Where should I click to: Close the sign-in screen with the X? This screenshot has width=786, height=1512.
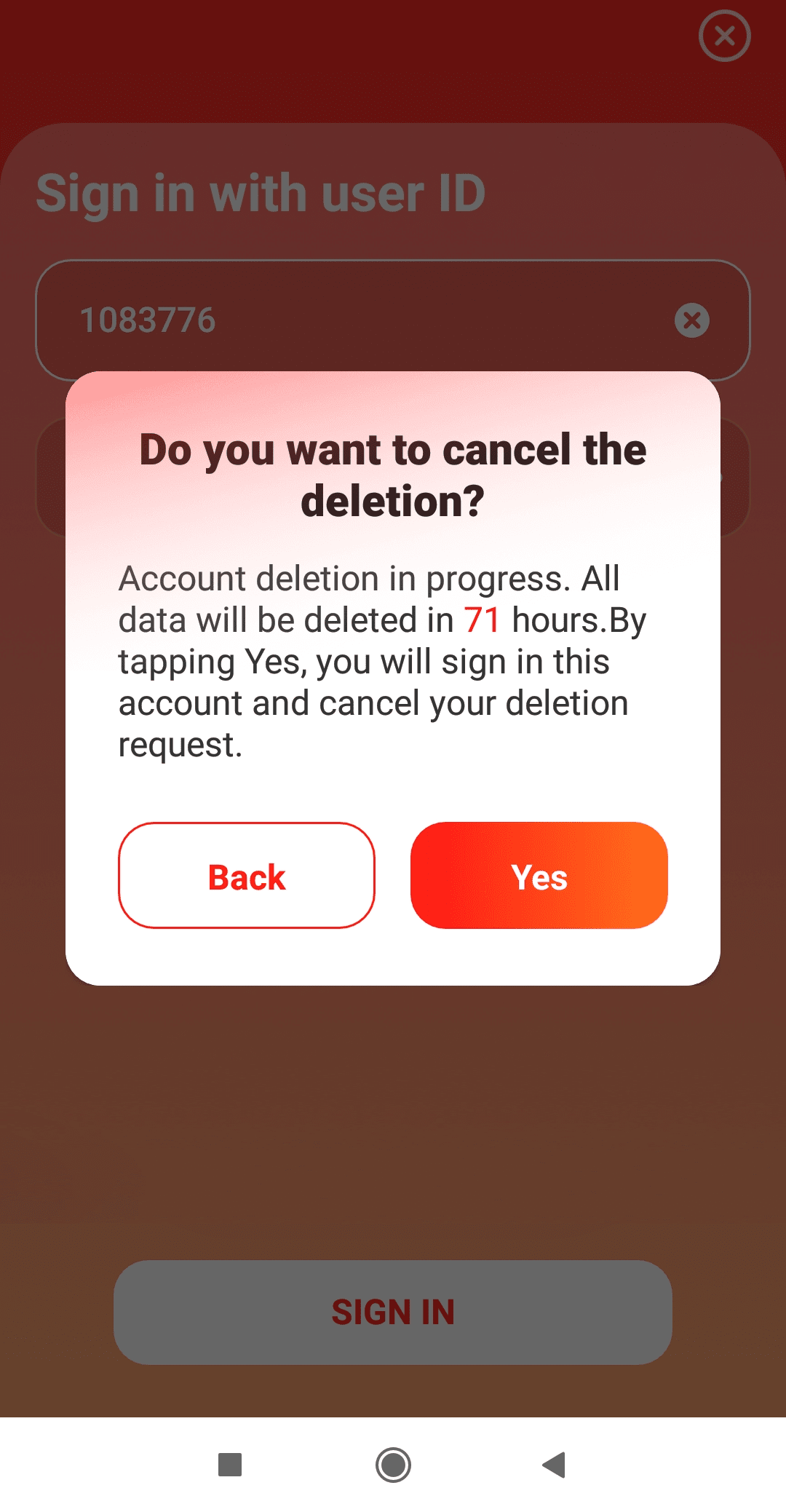coord(724,36)
